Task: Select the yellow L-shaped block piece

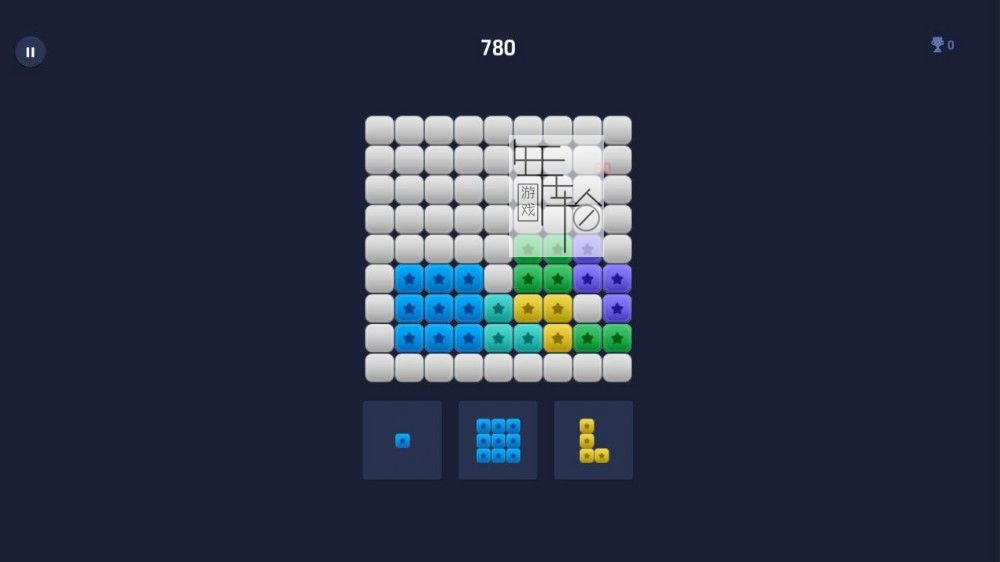Action: (593, 440)
